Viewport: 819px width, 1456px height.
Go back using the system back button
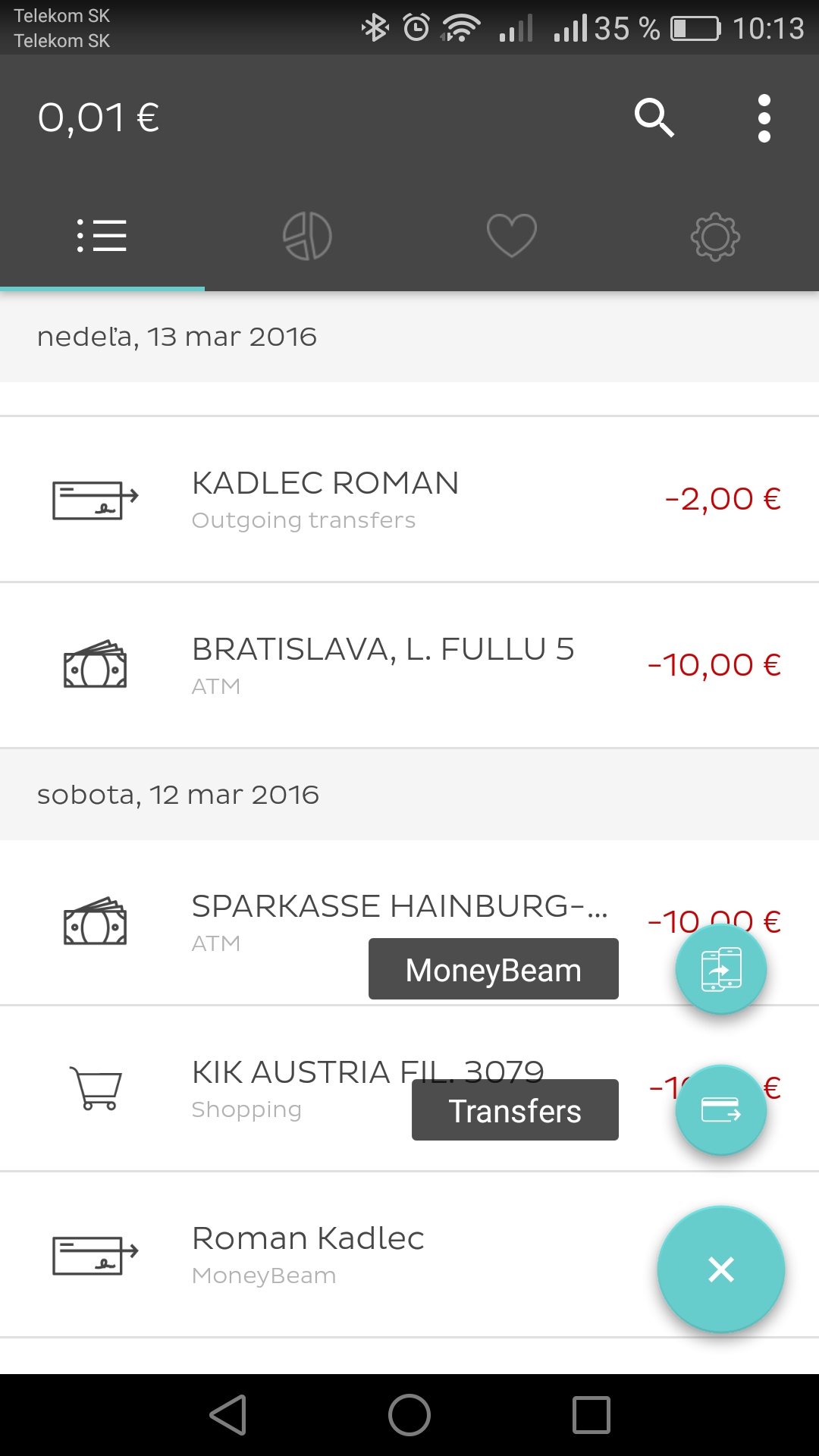tap(228, 1415)
